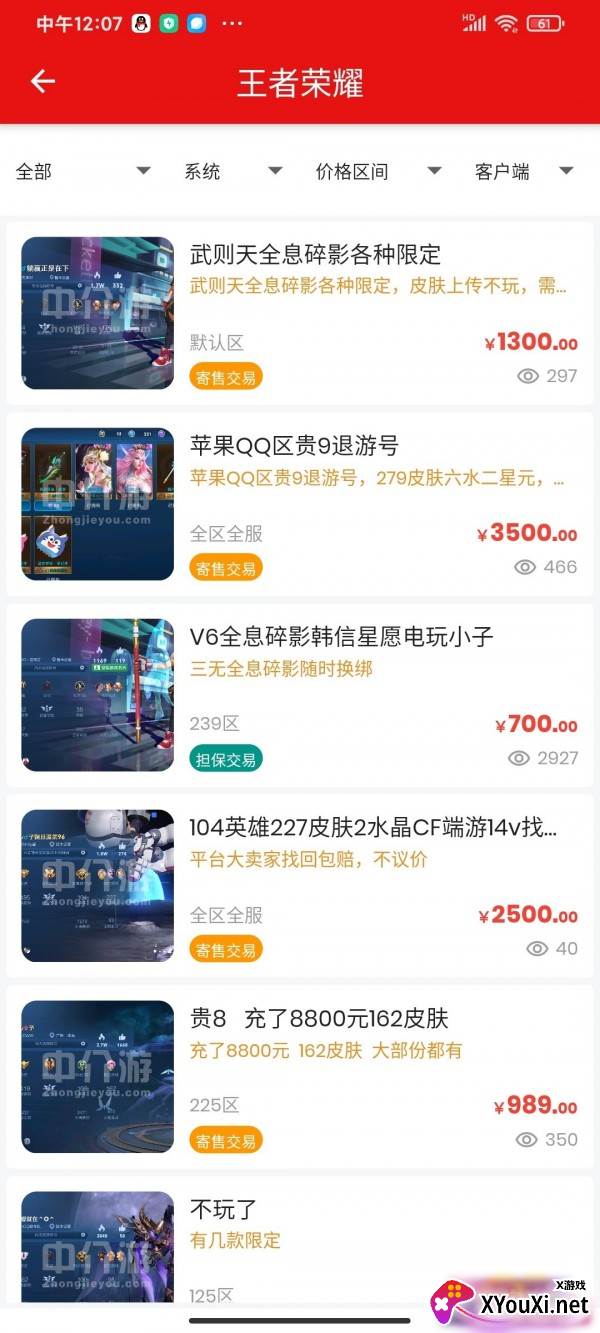Open the V6全息碎影韩信星愿电玩小子 listing
The height and width of the screenshot is (1333, 600).
click(x=341, y=637)
